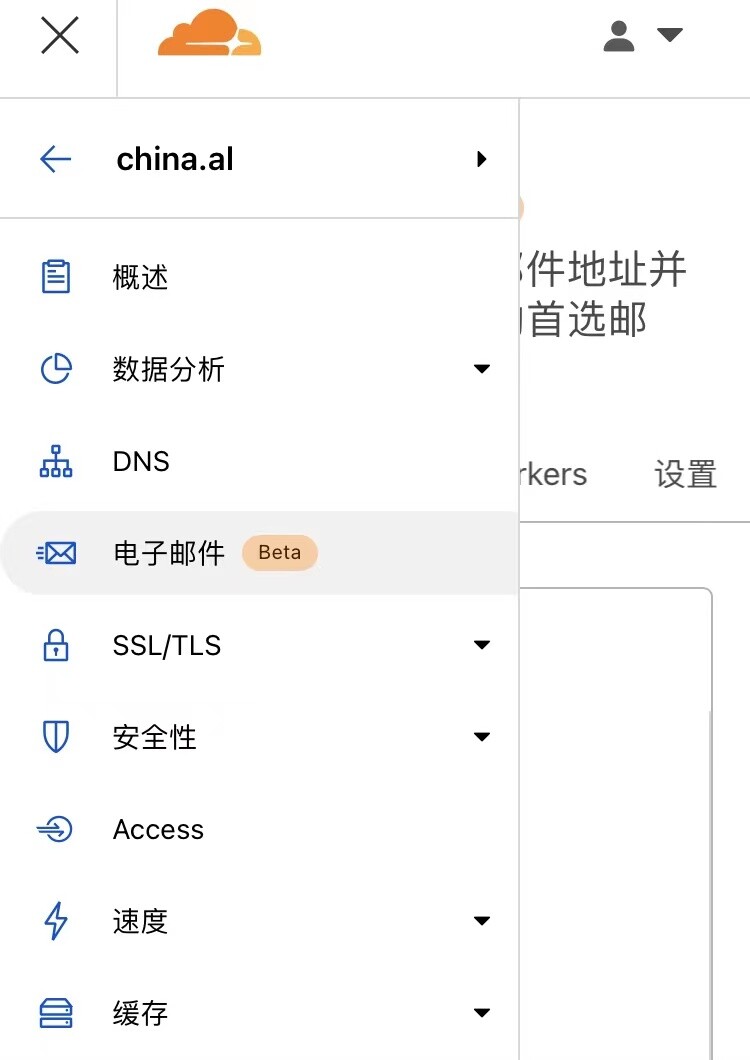Screen dimensions: 750x1060
Task: Go back from china.al site menu
Action: tap(55, 159)
